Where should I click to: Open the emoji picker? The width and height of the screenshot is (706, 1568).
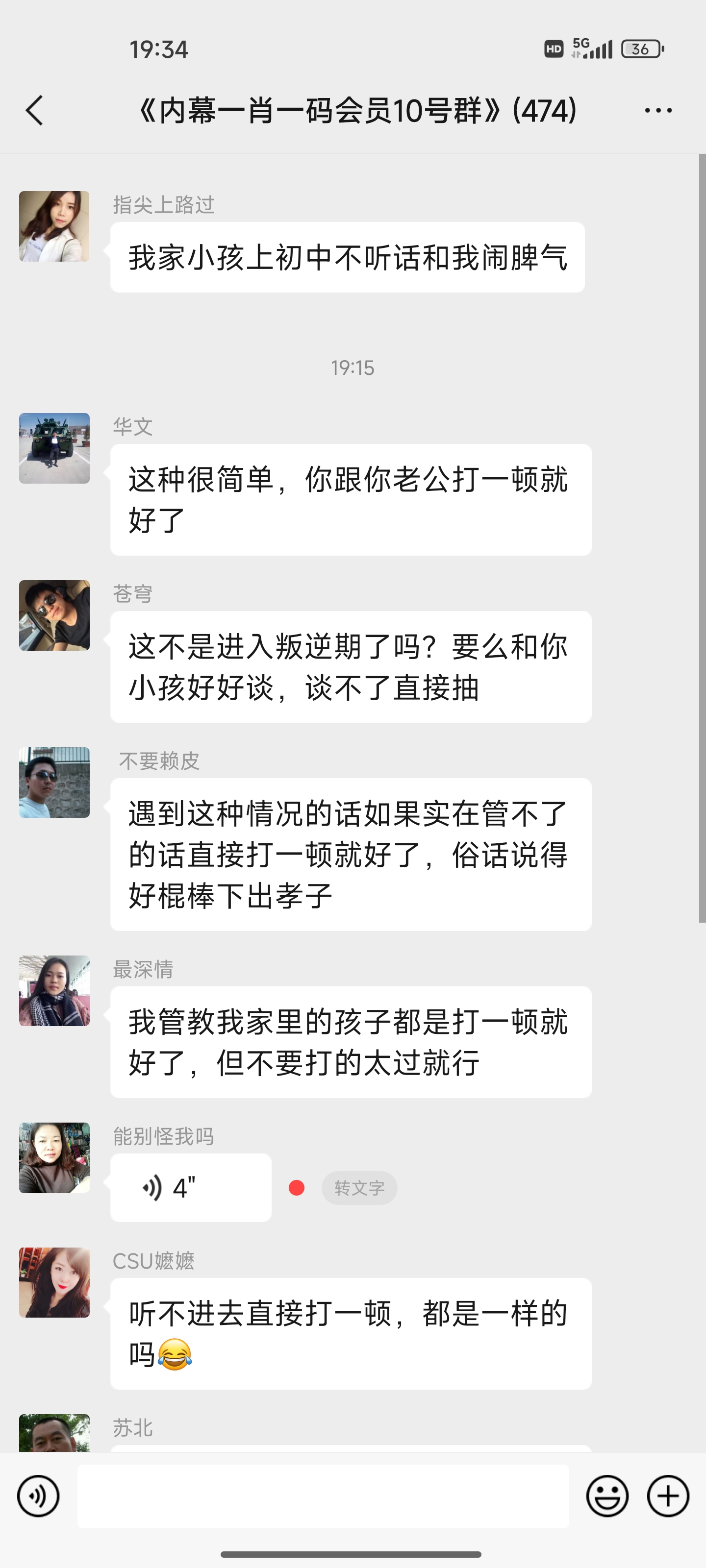coord(606,1496)
